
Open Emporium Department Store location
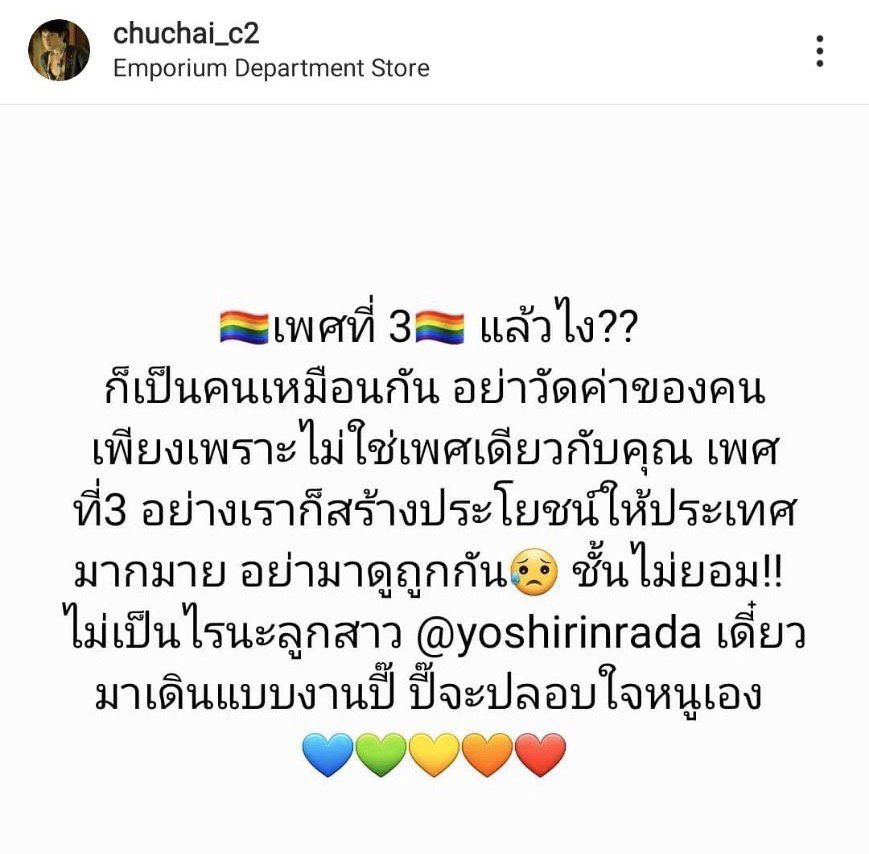click(x=271, y=69)
